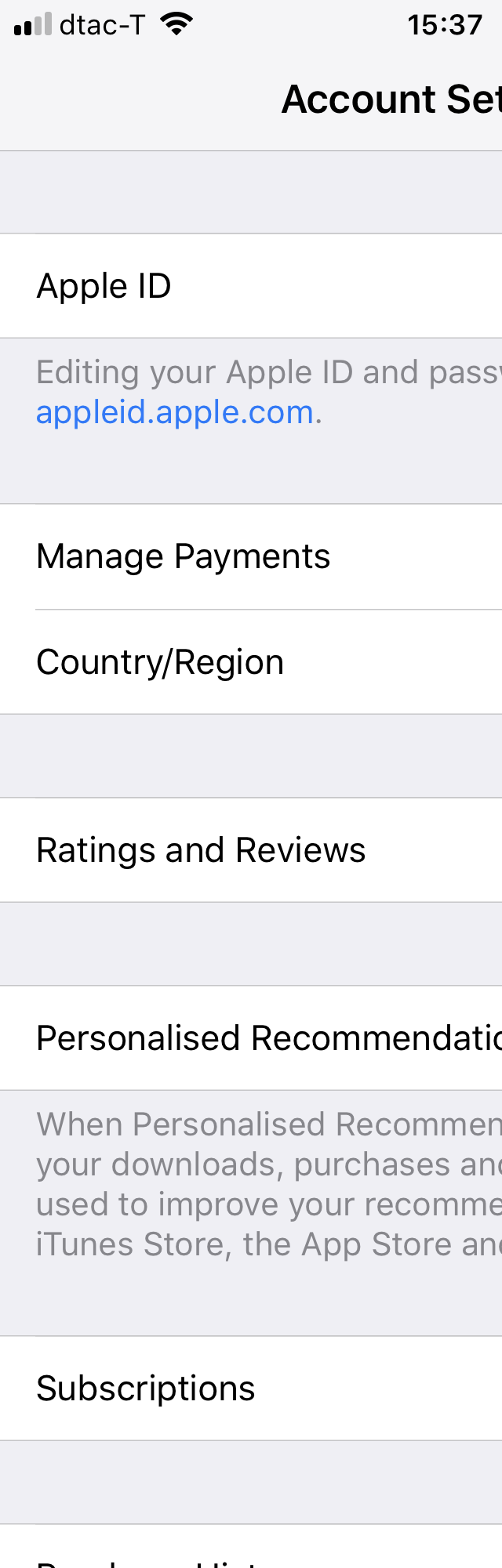Open Ratings and Reviews
This screenshot has height=1568, width=502.
[251, 850]
